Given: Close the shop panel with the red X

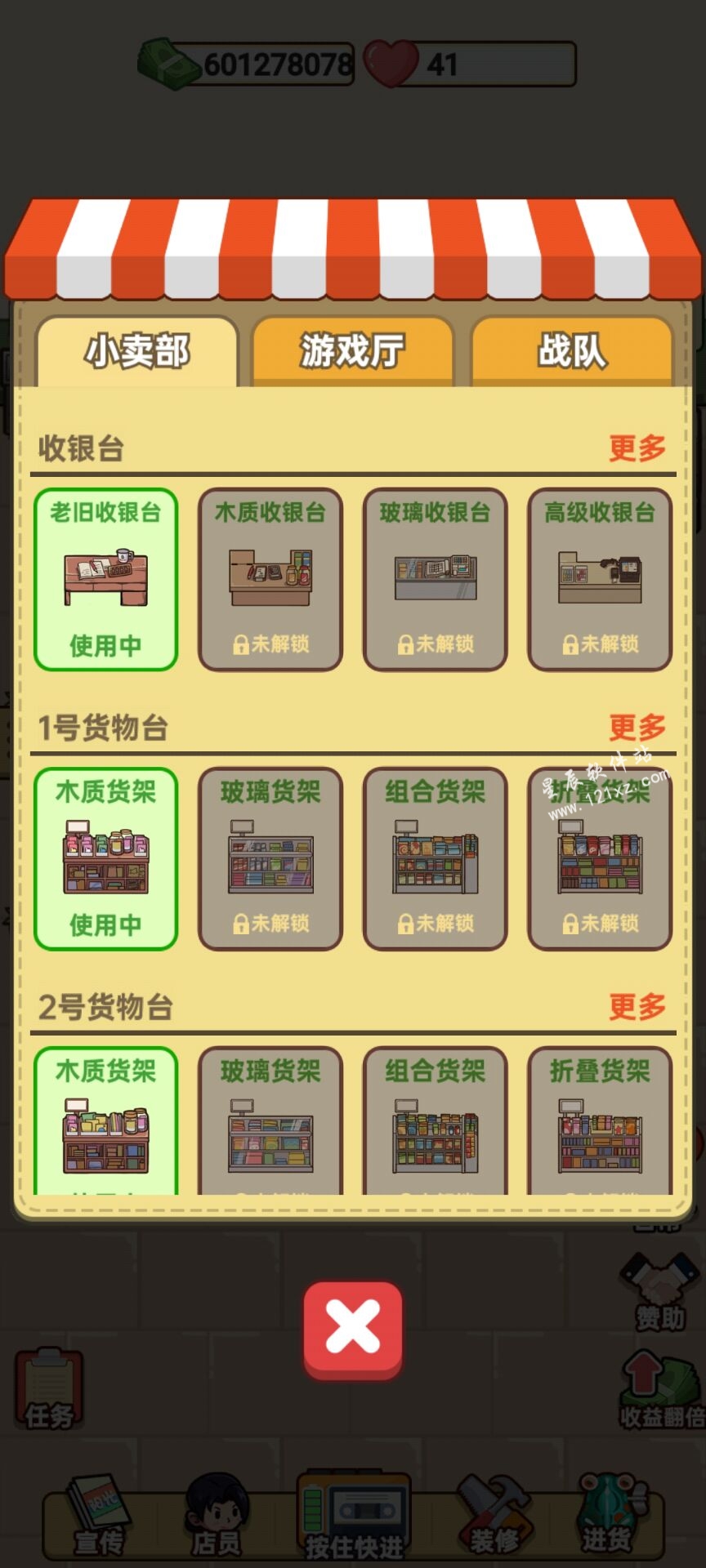Looking at the screenshot, I should pyautogui.click(x=353, y=1330).
